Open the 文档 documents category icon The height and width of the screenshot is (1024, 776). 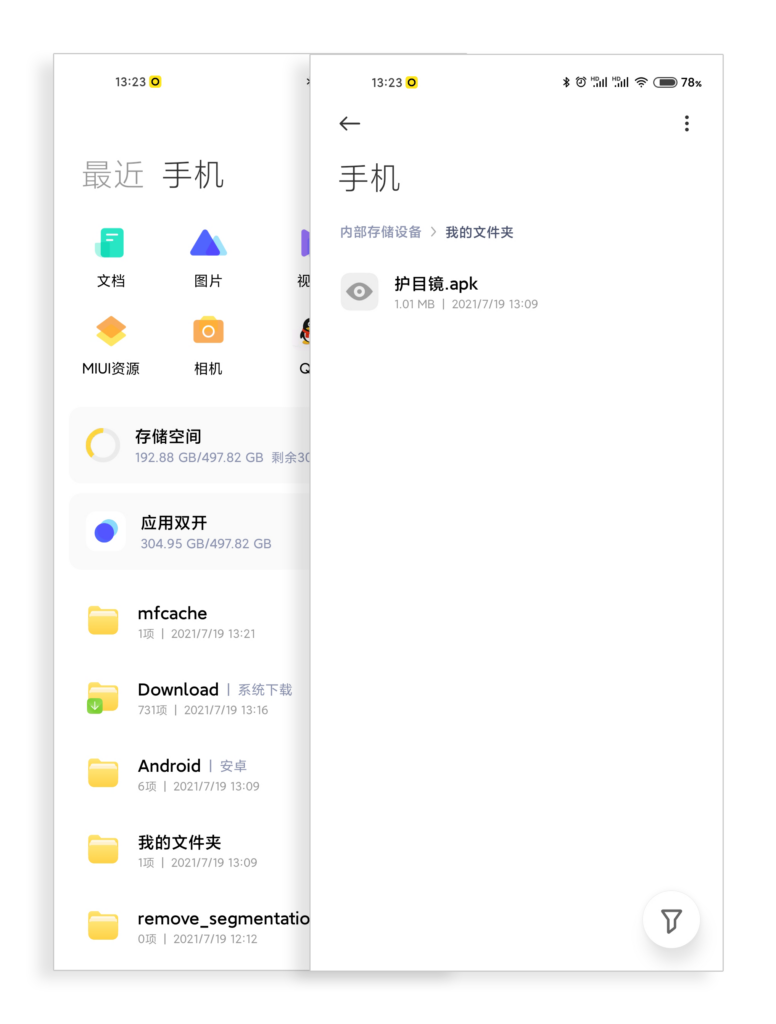(x=110, y=243)
